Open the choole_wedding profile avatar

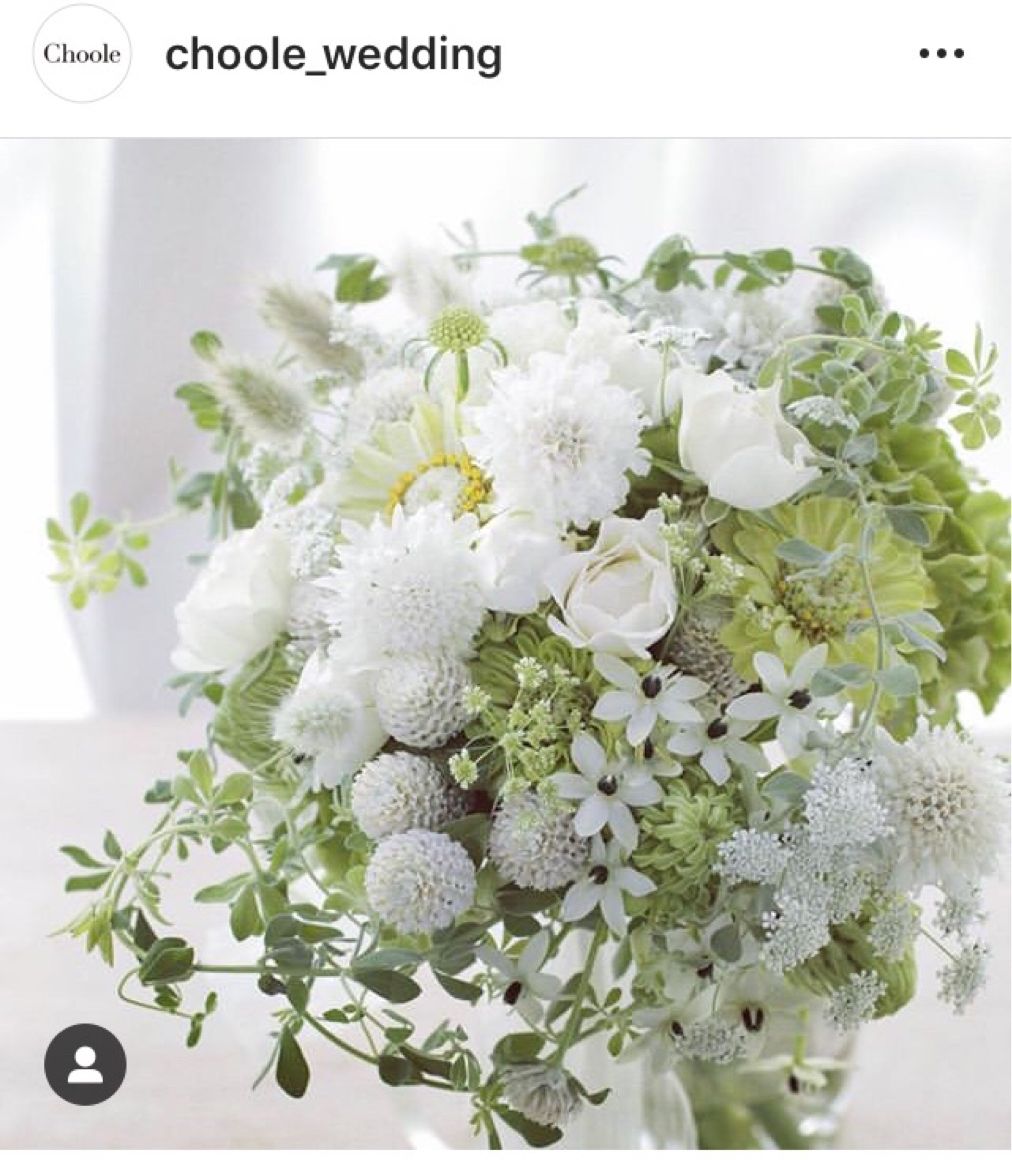coord(82,54)
